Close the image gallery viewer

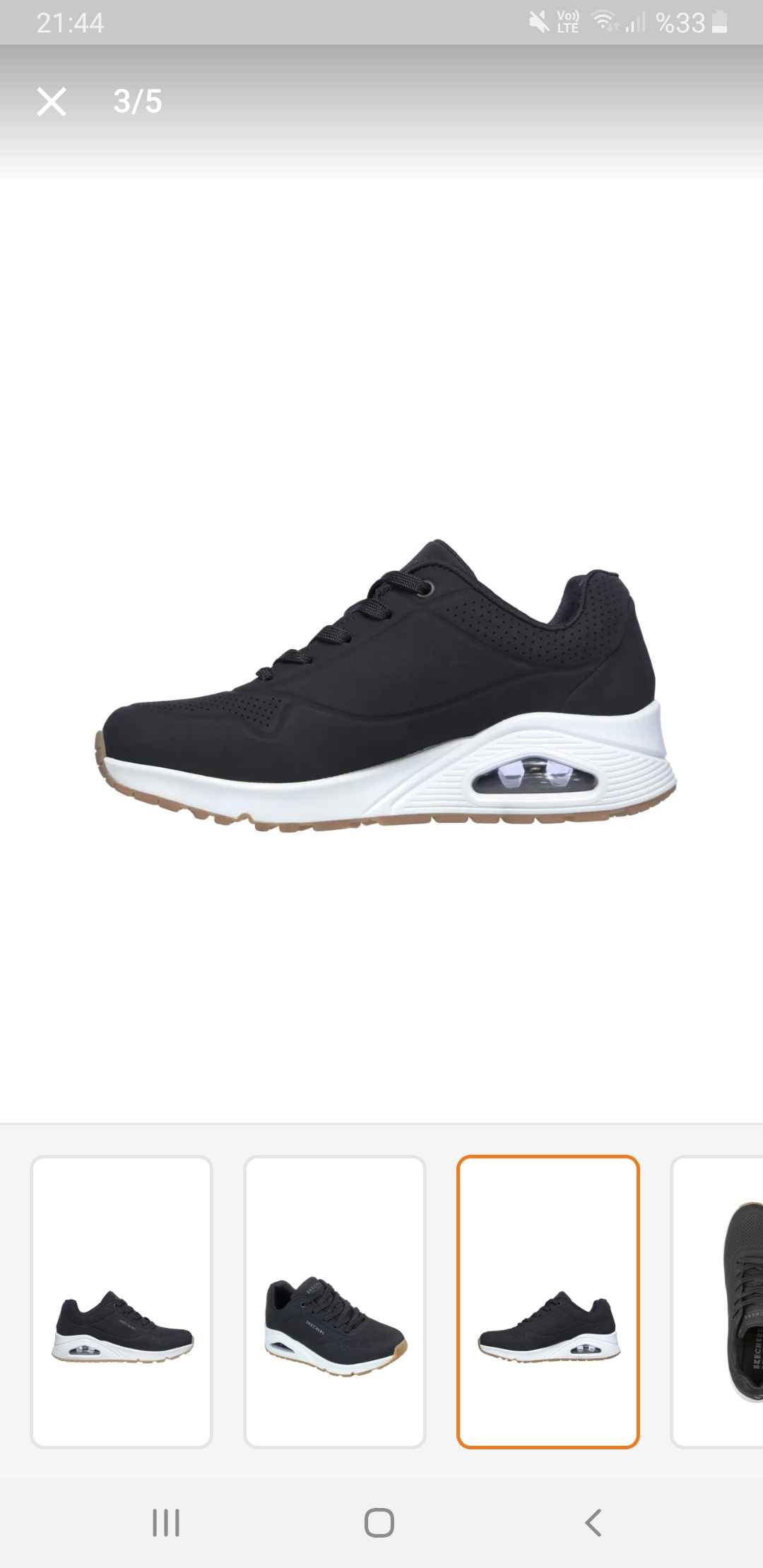pyautogui.click(x=52, y=102)
